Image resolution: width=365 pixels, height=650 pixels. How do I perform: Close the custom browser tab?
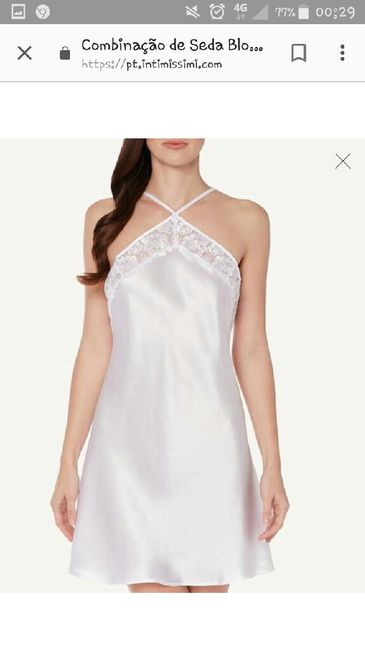(x=24, y=53)
